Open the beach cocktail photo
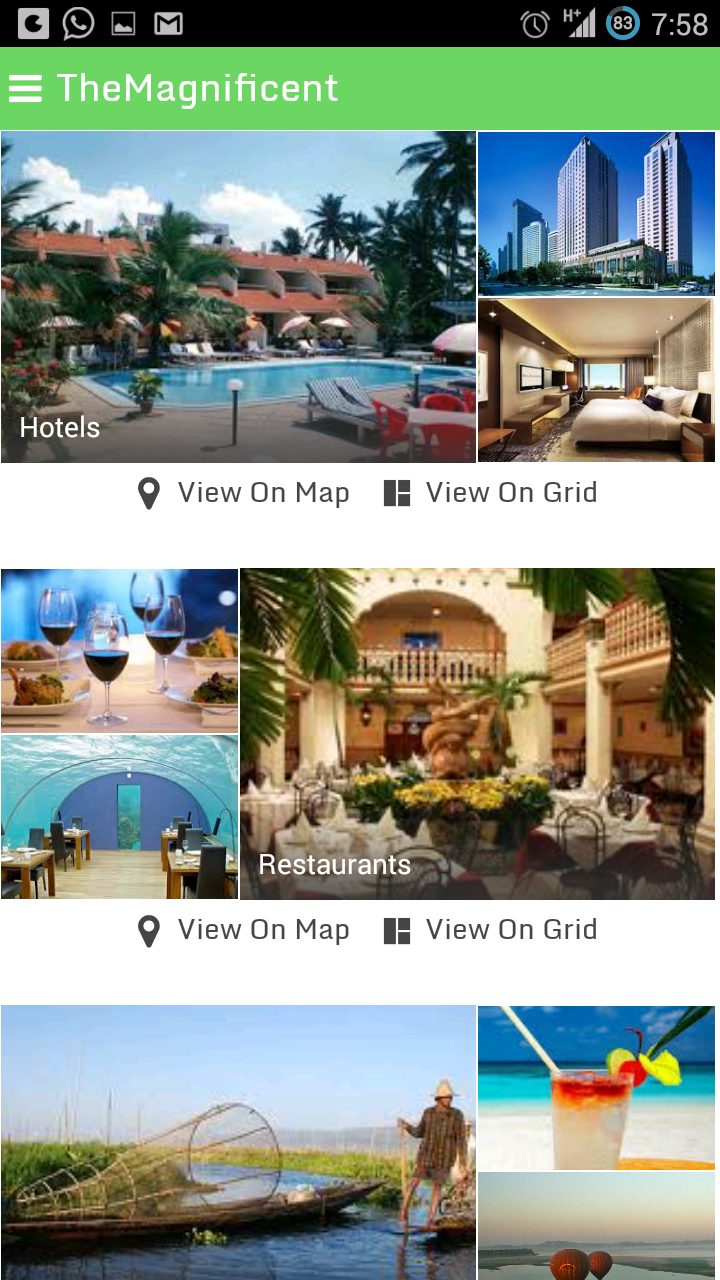Screen dimensions: 720x1280 point(596,1087)
